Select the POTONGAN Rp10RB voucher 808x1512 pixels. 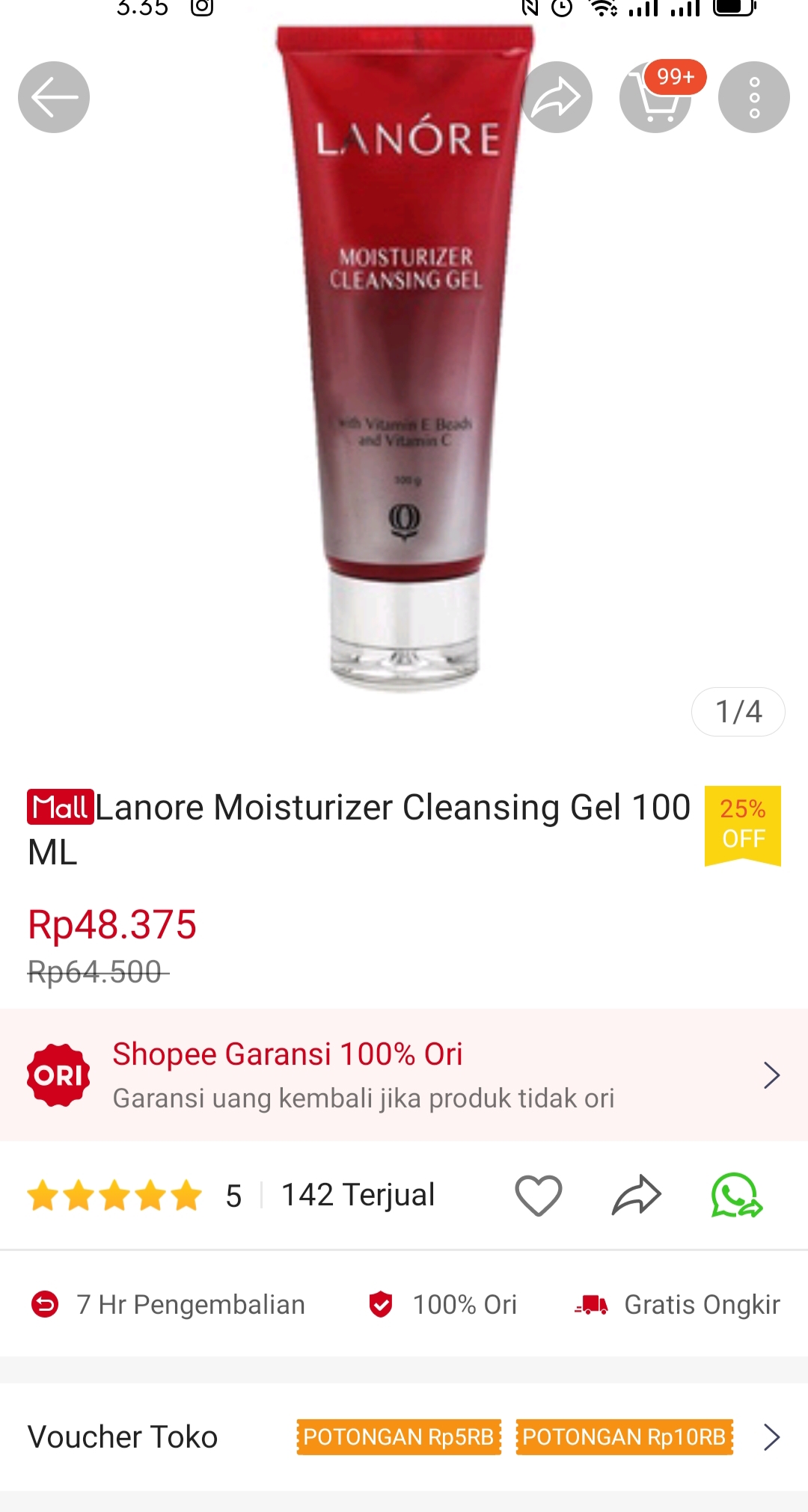tap(625, 1436)
